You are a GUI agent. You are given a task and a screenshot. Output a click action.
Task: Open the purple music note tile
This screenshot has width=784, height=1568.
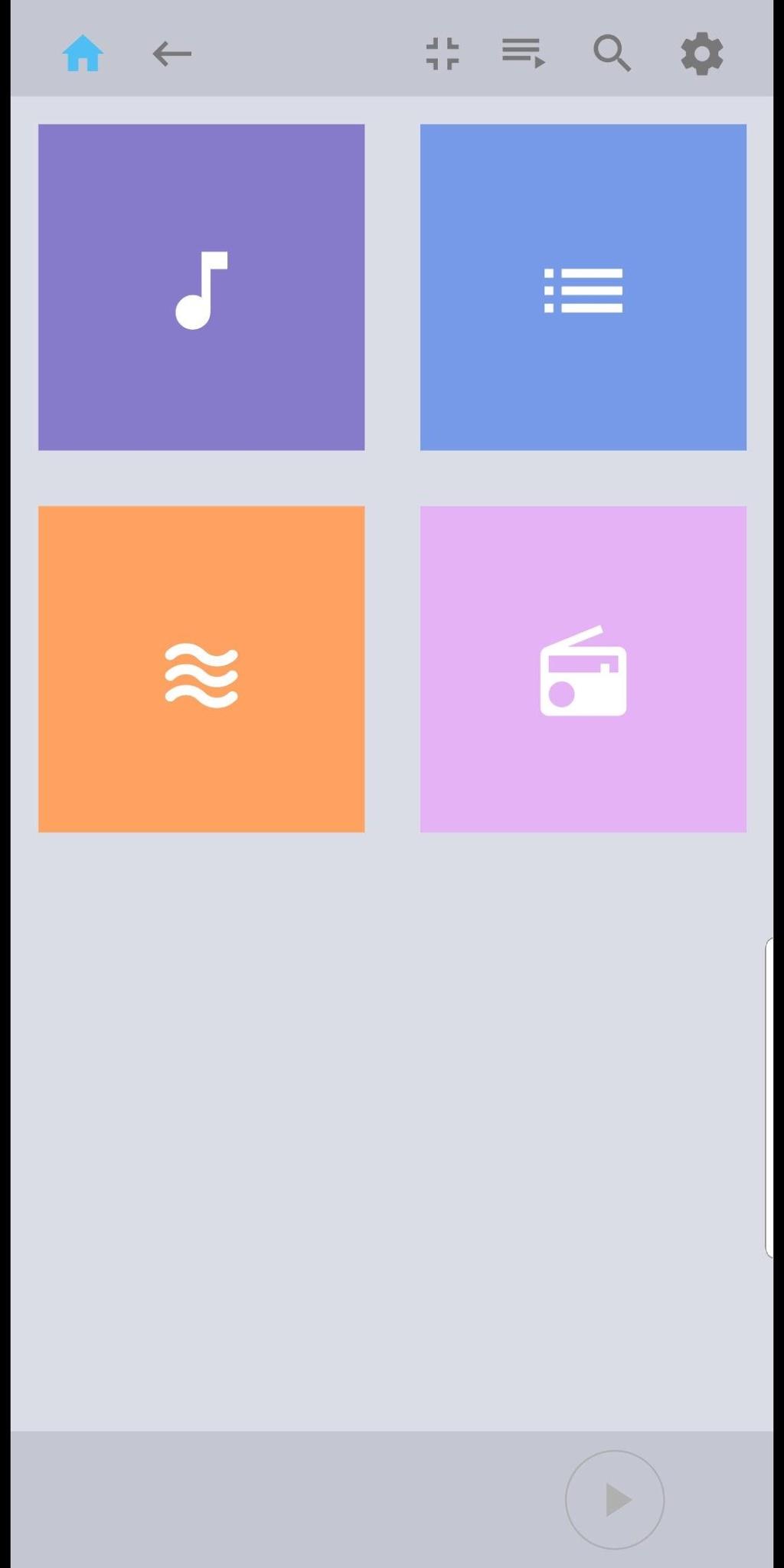coord(201,287)
